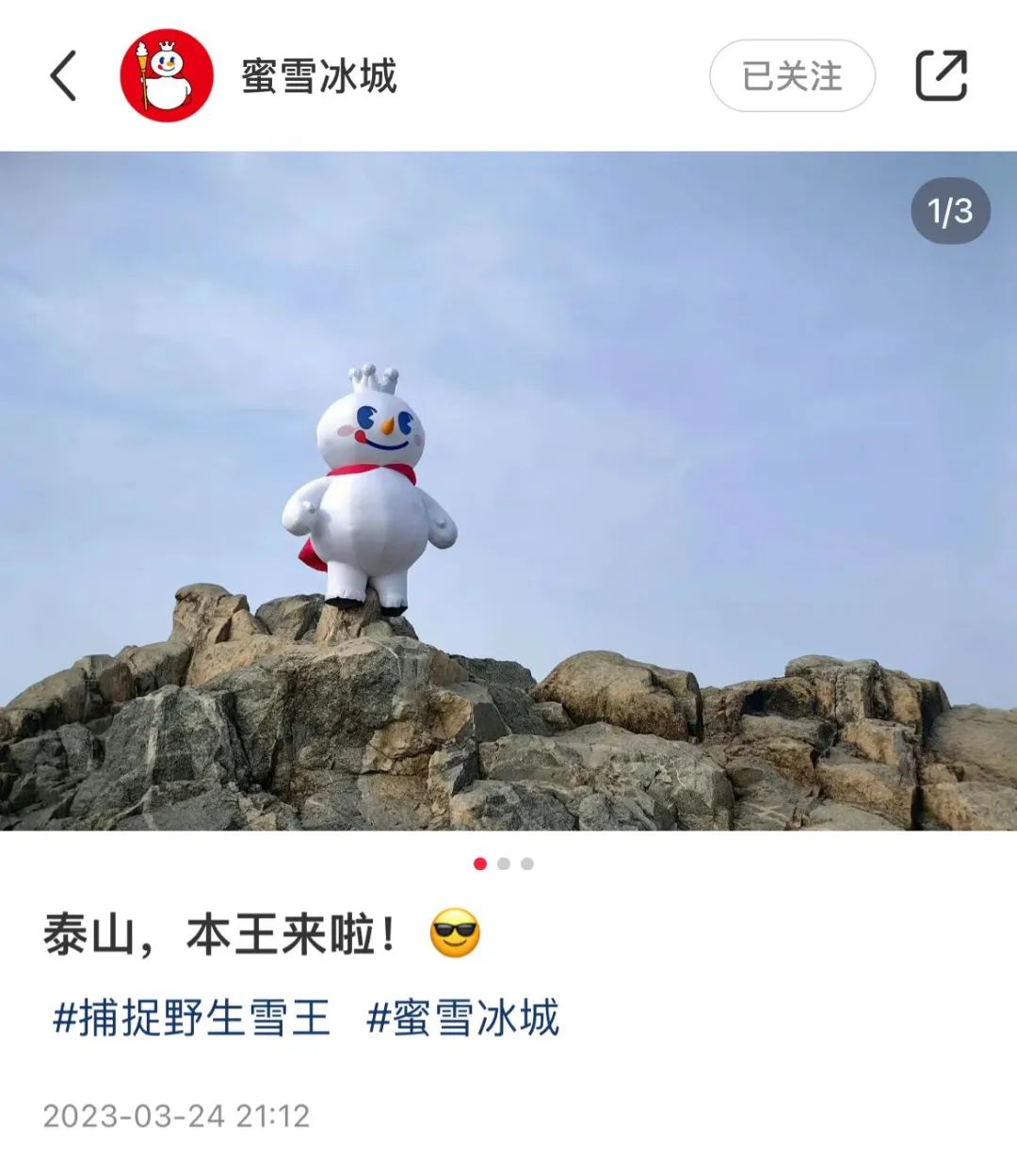Viewport: 1017px width, 1176px height.
Task: Go back using the arrow icon
Action: [63, 76]
